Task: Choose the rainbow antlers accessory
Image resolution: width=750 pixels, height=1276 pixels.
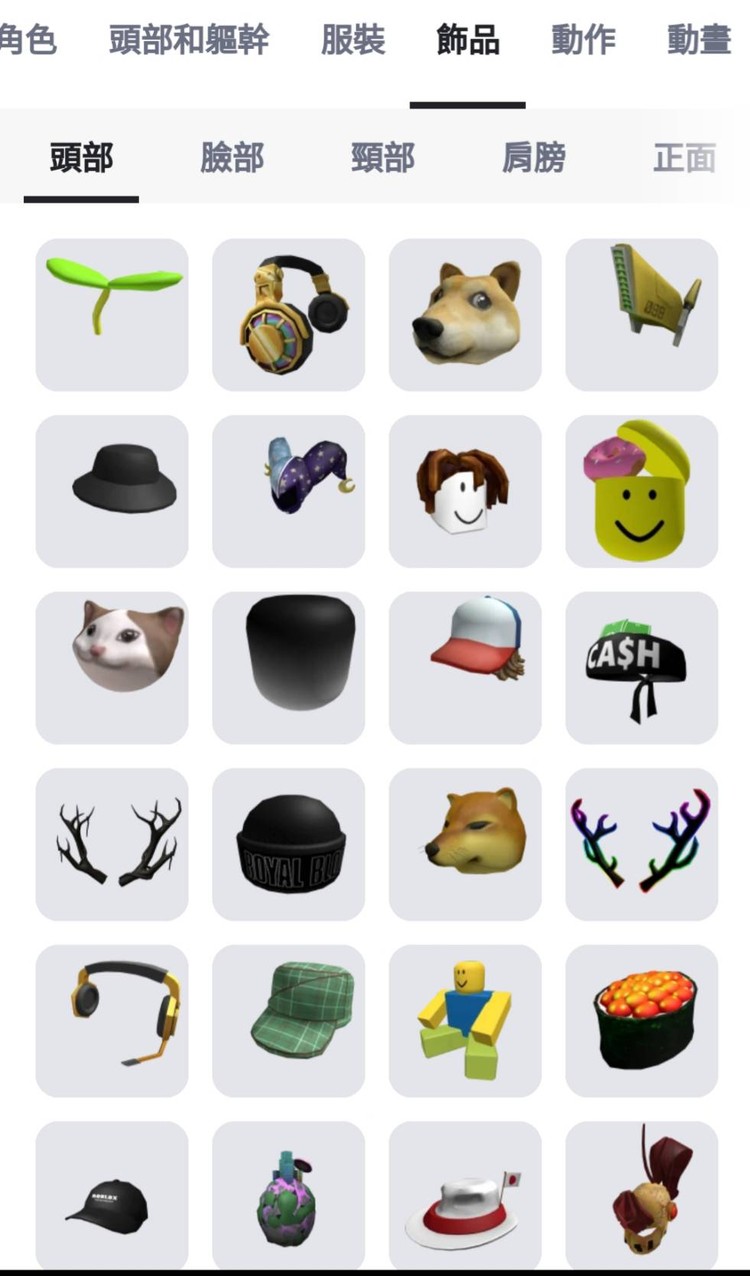Action: click(642, 844)
